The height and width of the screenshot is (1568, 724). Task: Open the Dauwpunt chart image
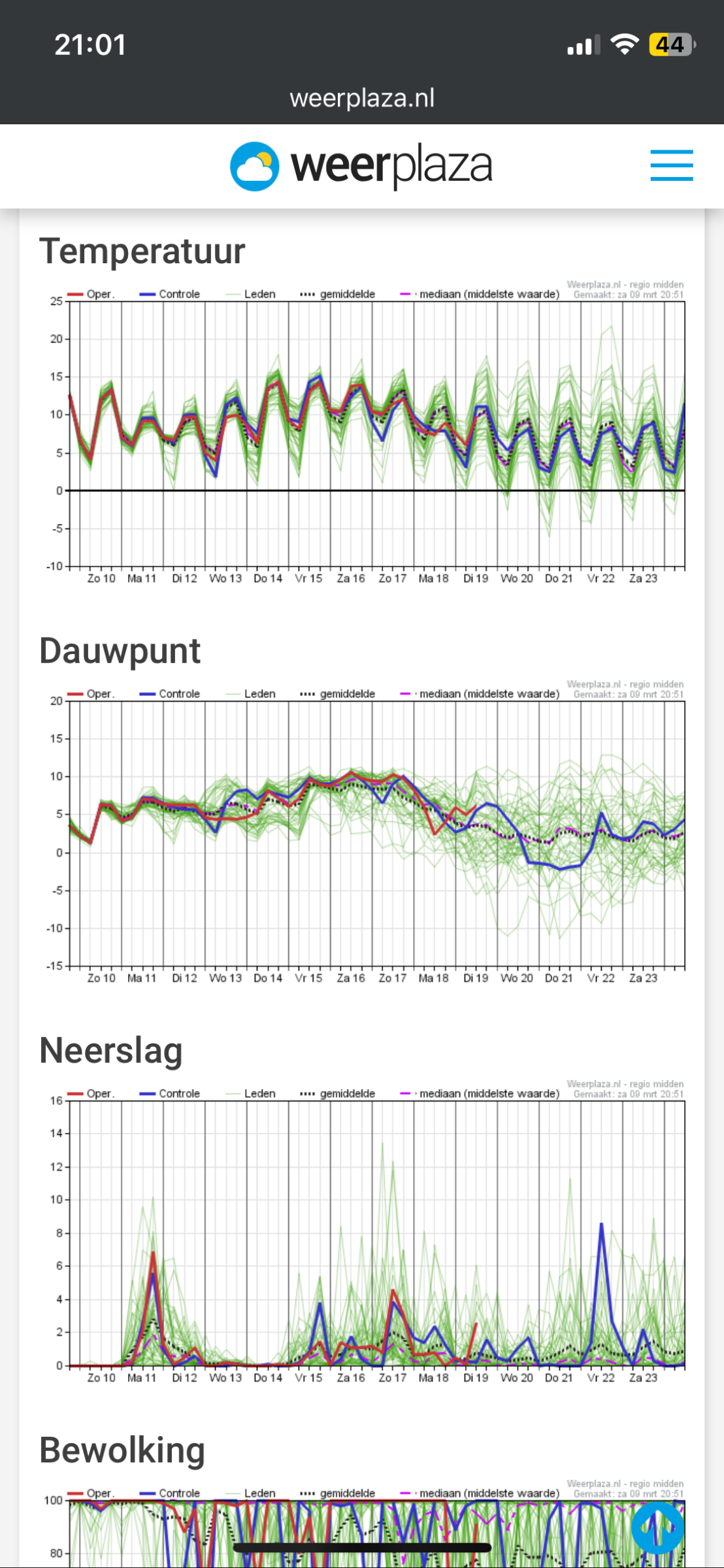(362, 832)
